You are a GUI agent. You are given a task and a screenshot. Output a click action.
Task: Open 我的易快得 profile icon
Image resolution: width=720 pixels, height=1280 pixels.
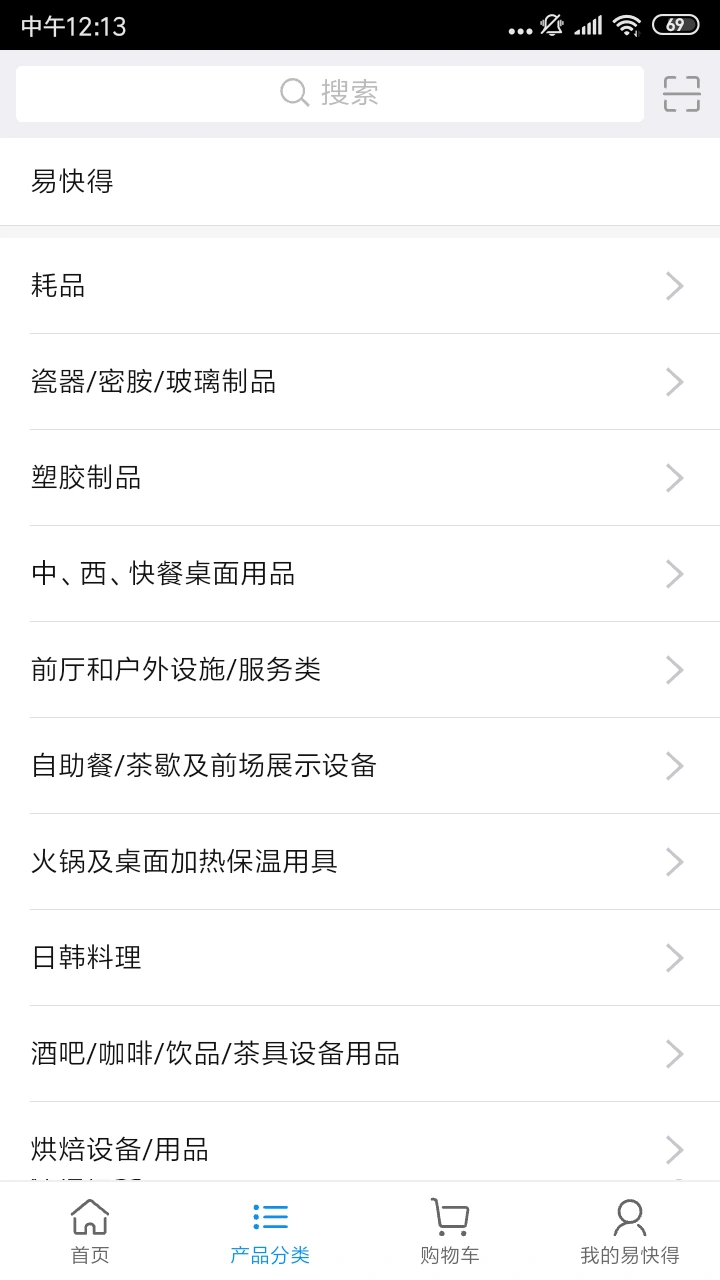click(x=630, y=1215)
